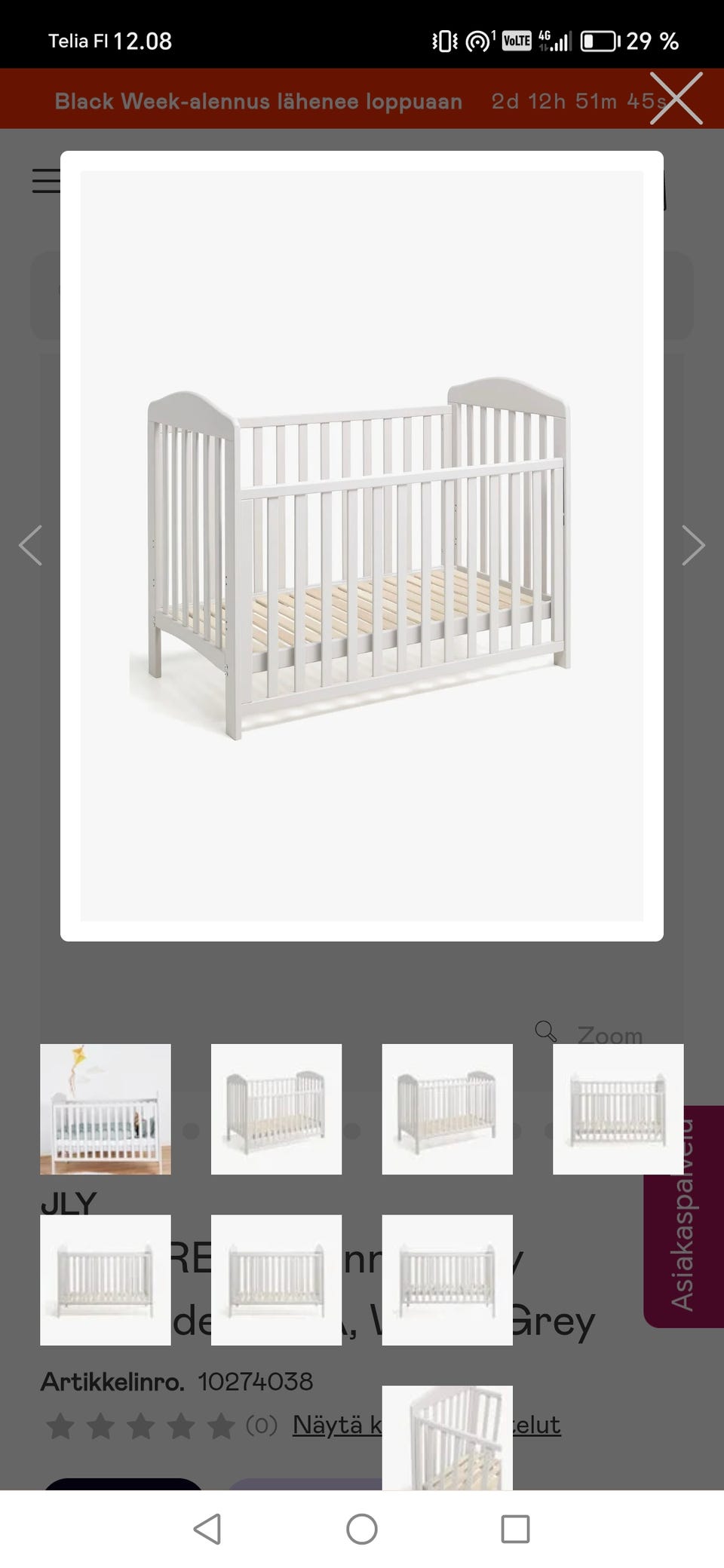The image size is (724, 1568).
Task: Select the nursery room thumbnail with kite
Action: (106, 1109)
